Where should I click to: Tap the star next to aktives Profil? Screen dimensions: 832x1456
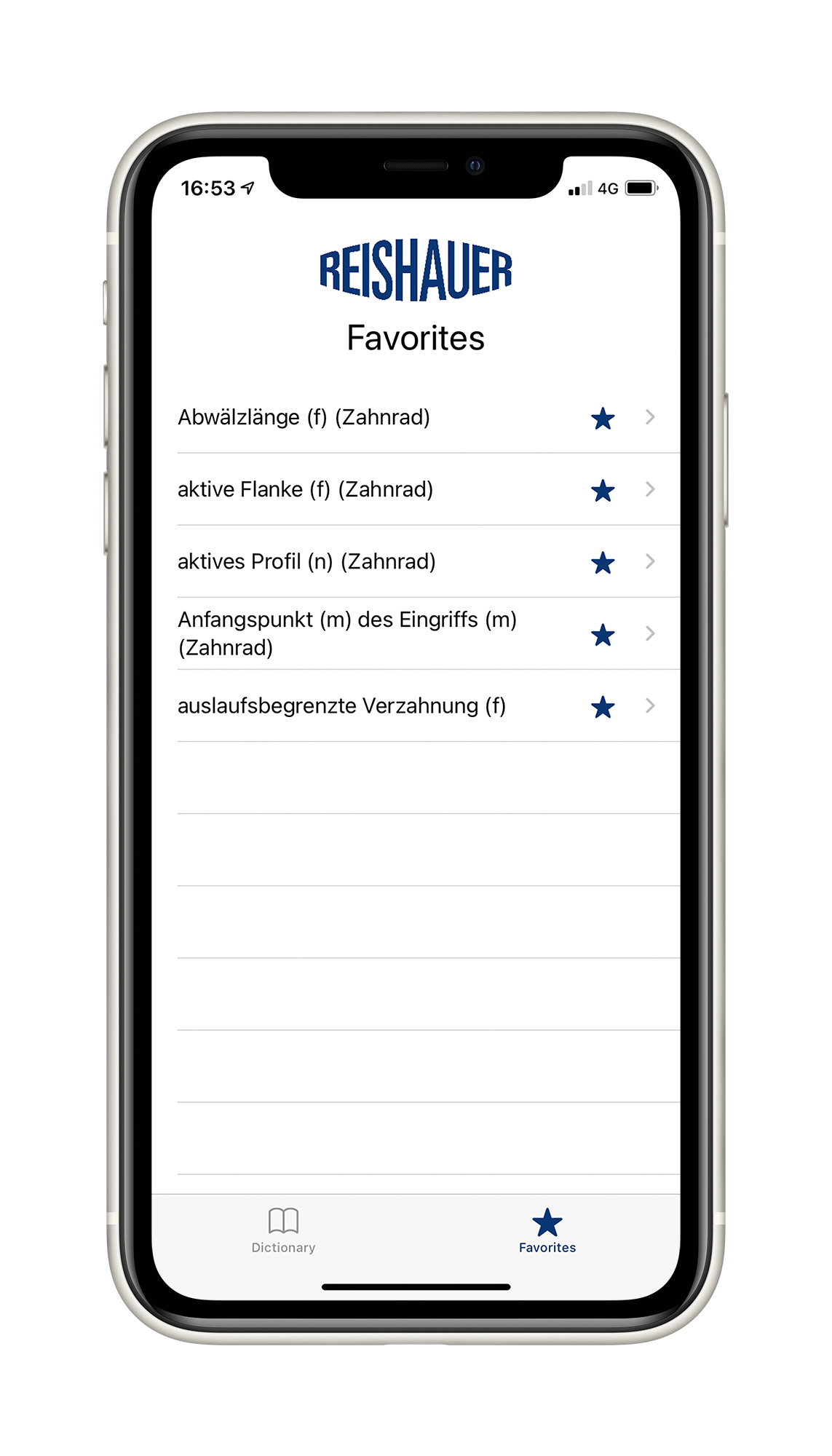coord(603,562)
